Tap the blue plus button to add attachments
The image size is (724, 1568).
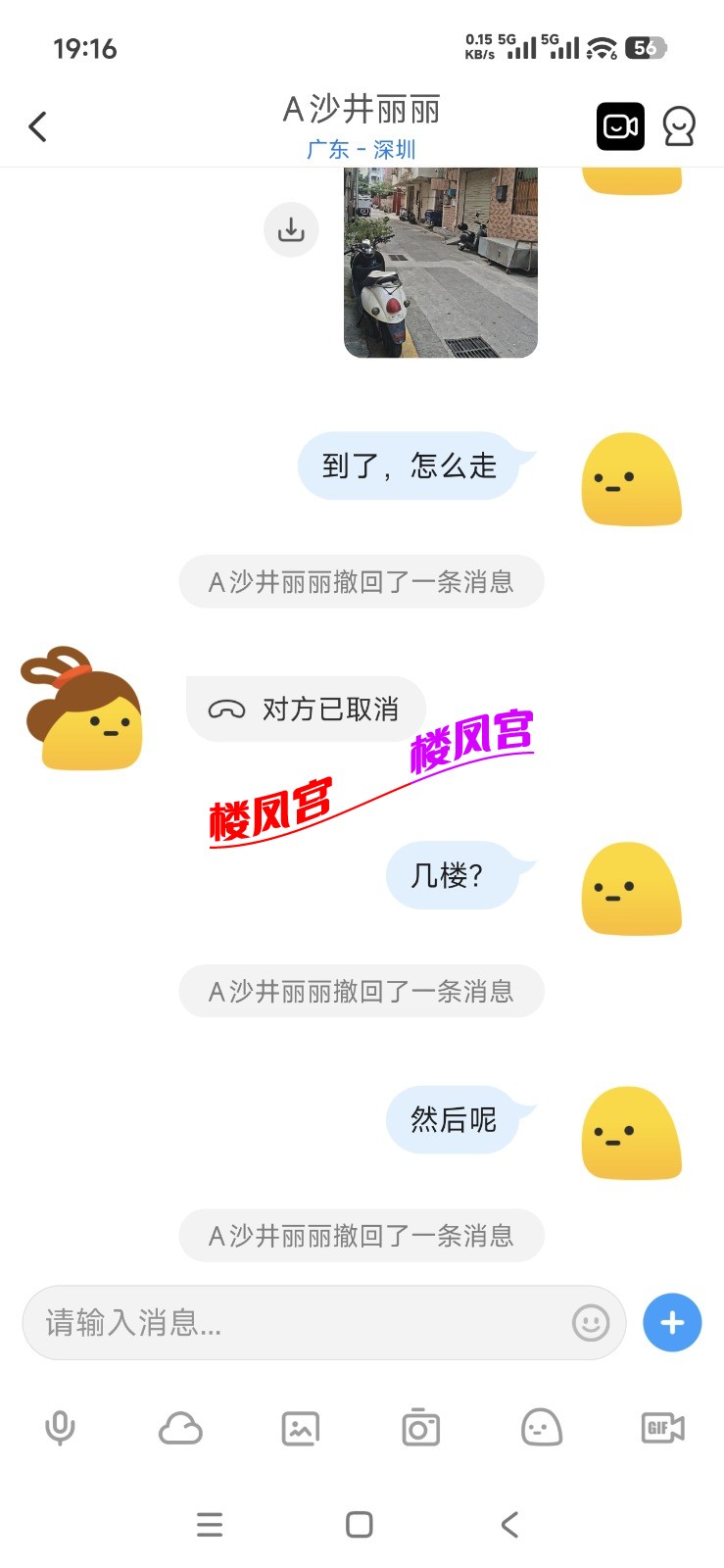(x=671, y=1322)
